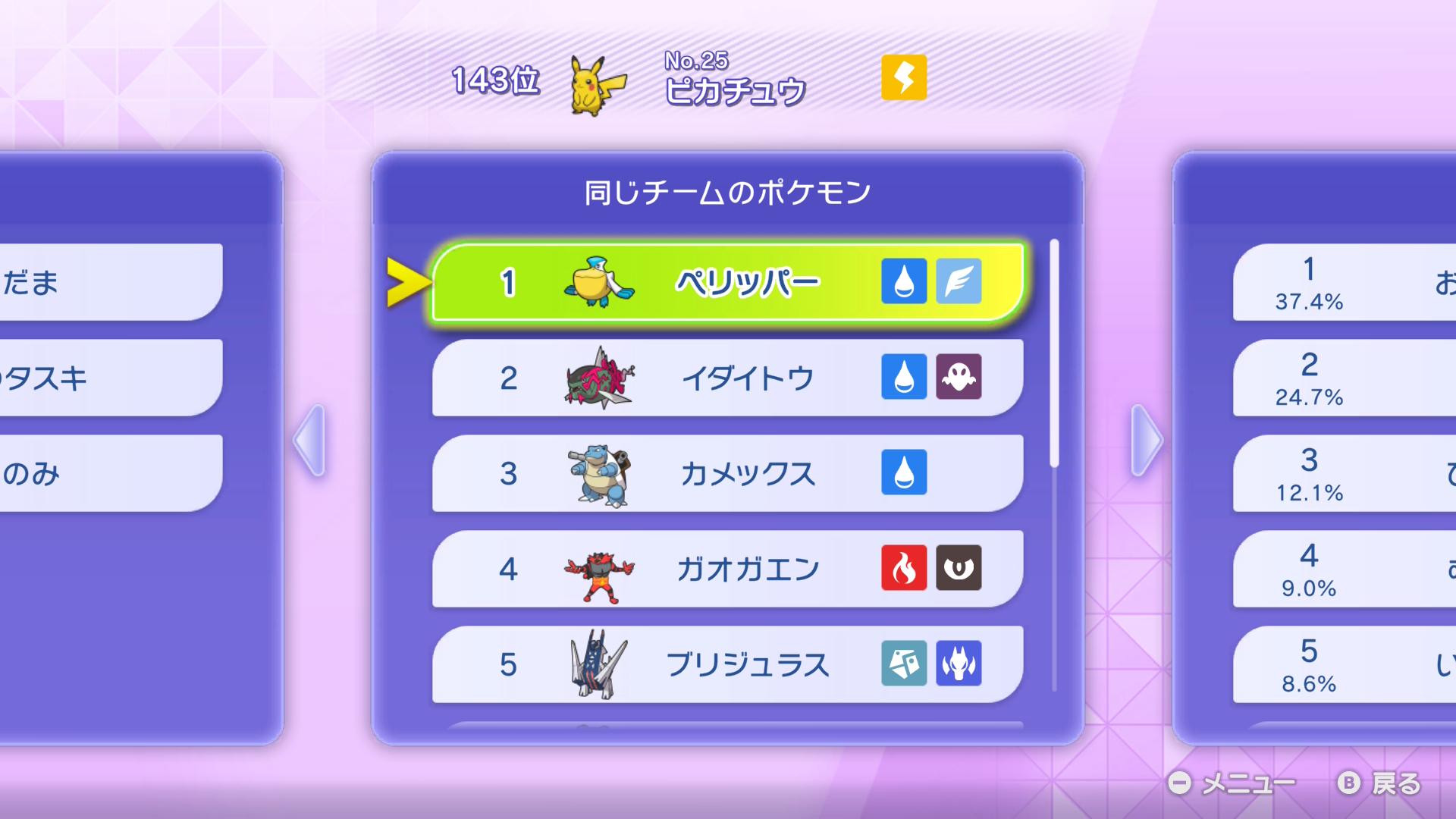Choose カメックス from the list
The width and height of the screenshot is (1456, 819).
pos(728,473)
